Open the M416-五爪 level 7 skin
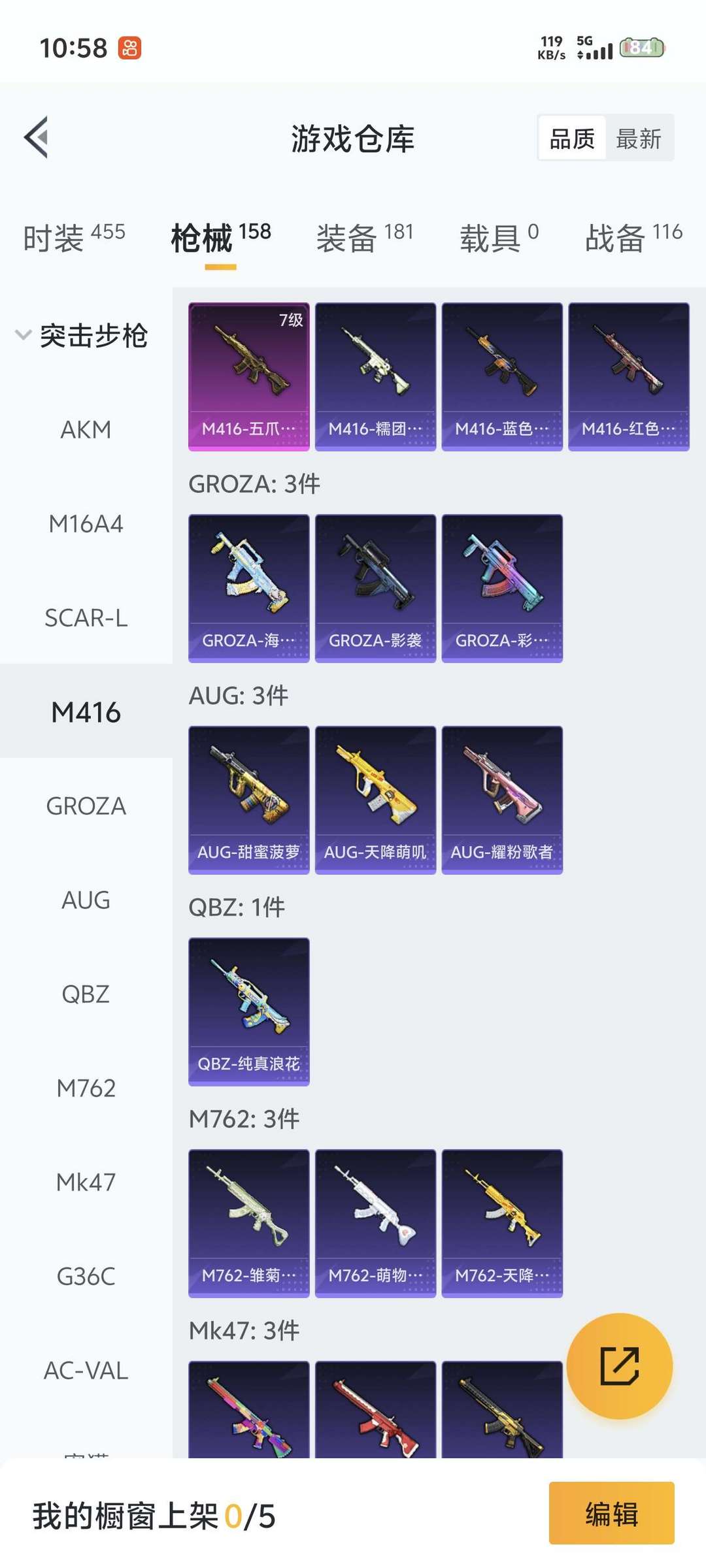 tap(248, 376)
